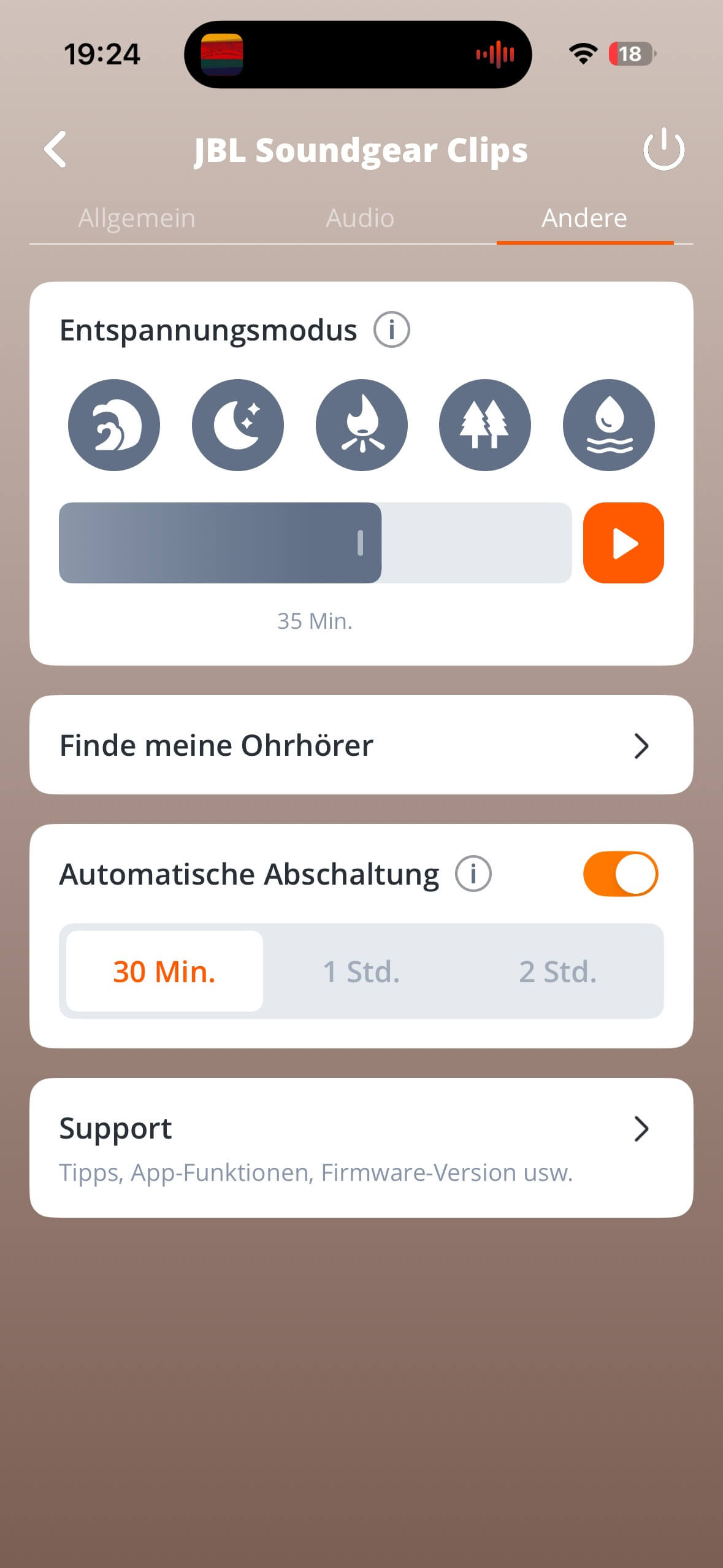This screenshot has height=1568, width=723.
Task: Show info about Entspannungsmodus
Action: [392, 329]
